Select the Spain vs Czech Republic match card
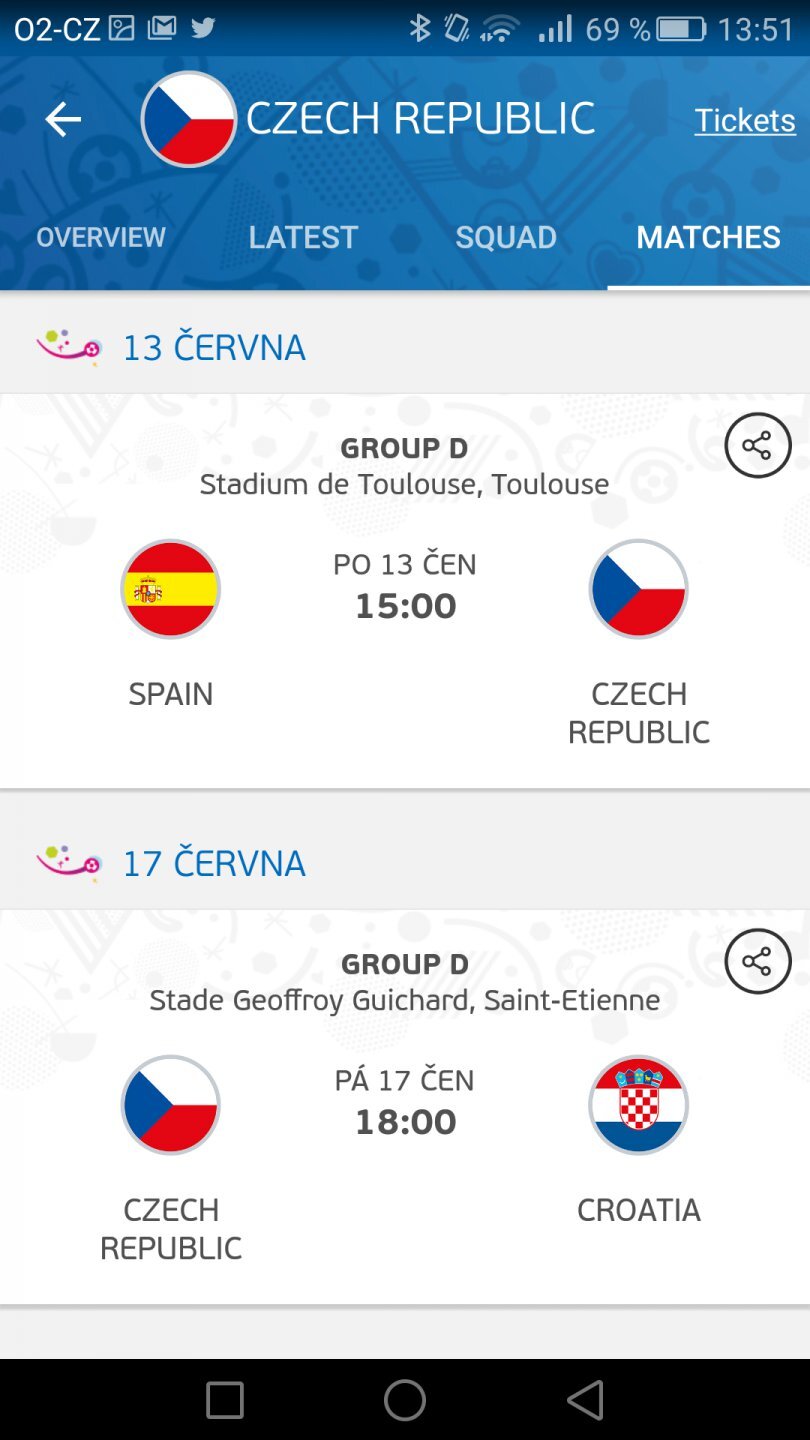 tap(405, 590)
